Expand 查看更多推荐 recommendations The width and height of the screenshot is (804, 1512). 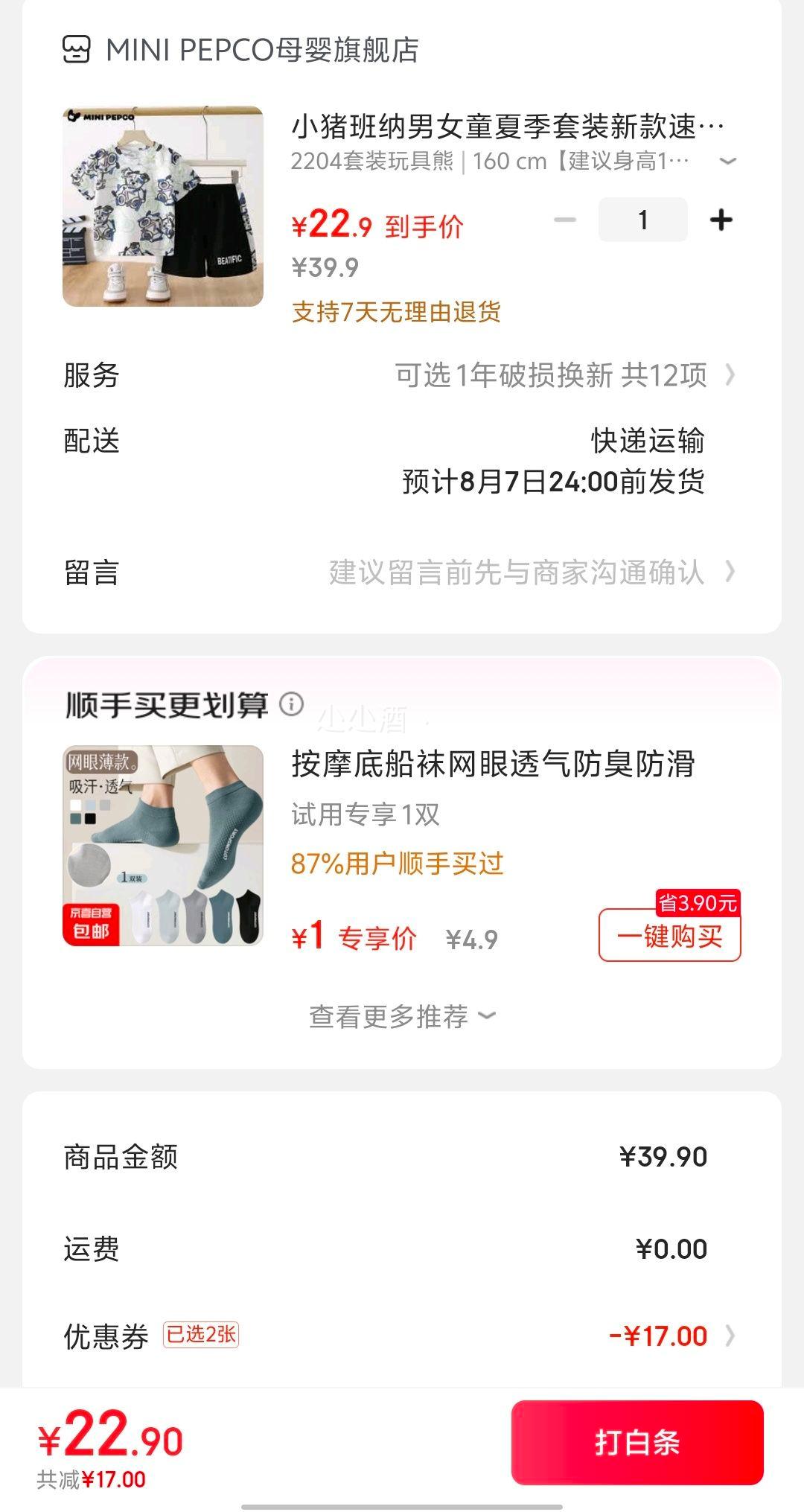coord(402,1016)
